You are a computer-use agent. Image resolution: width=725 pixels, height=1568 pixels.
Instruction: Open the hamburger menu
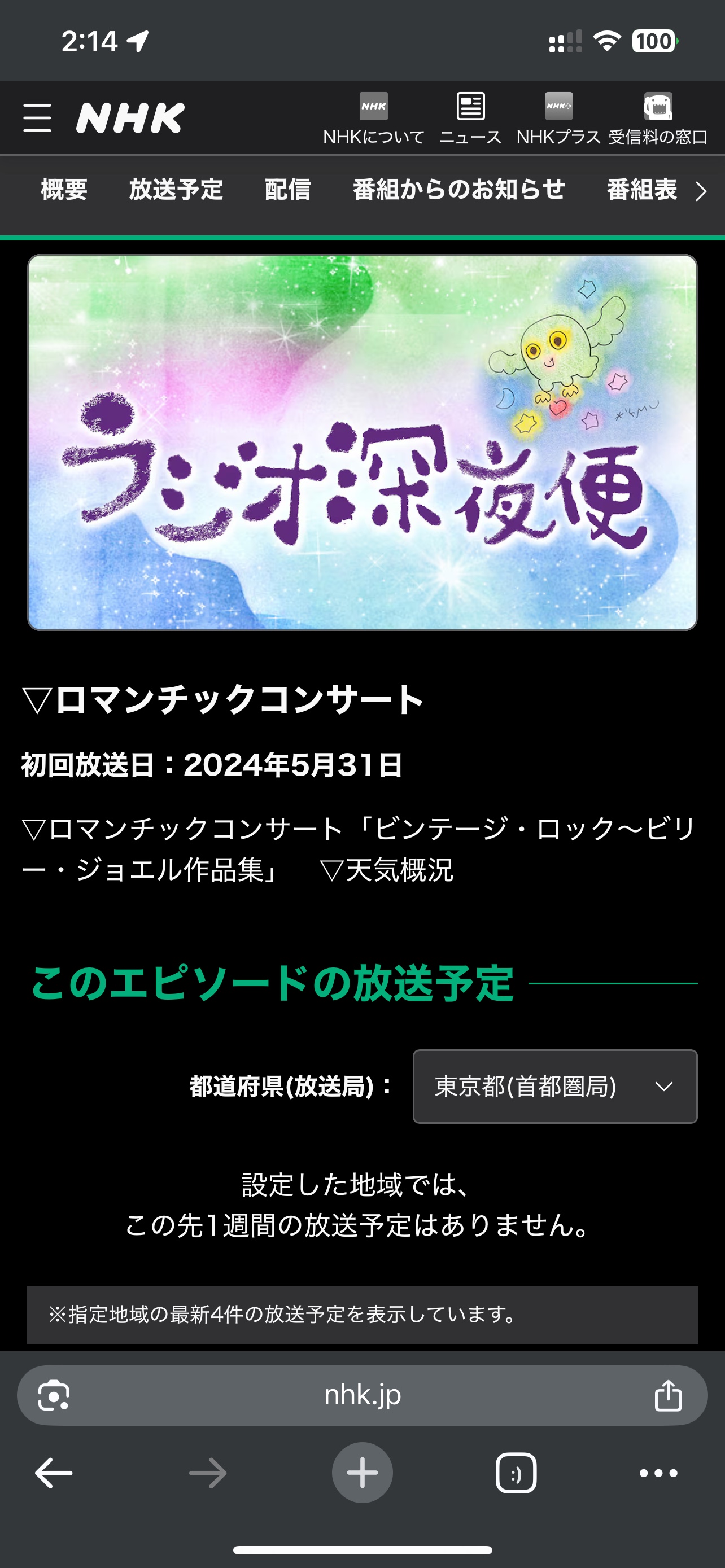click(37, 117)
